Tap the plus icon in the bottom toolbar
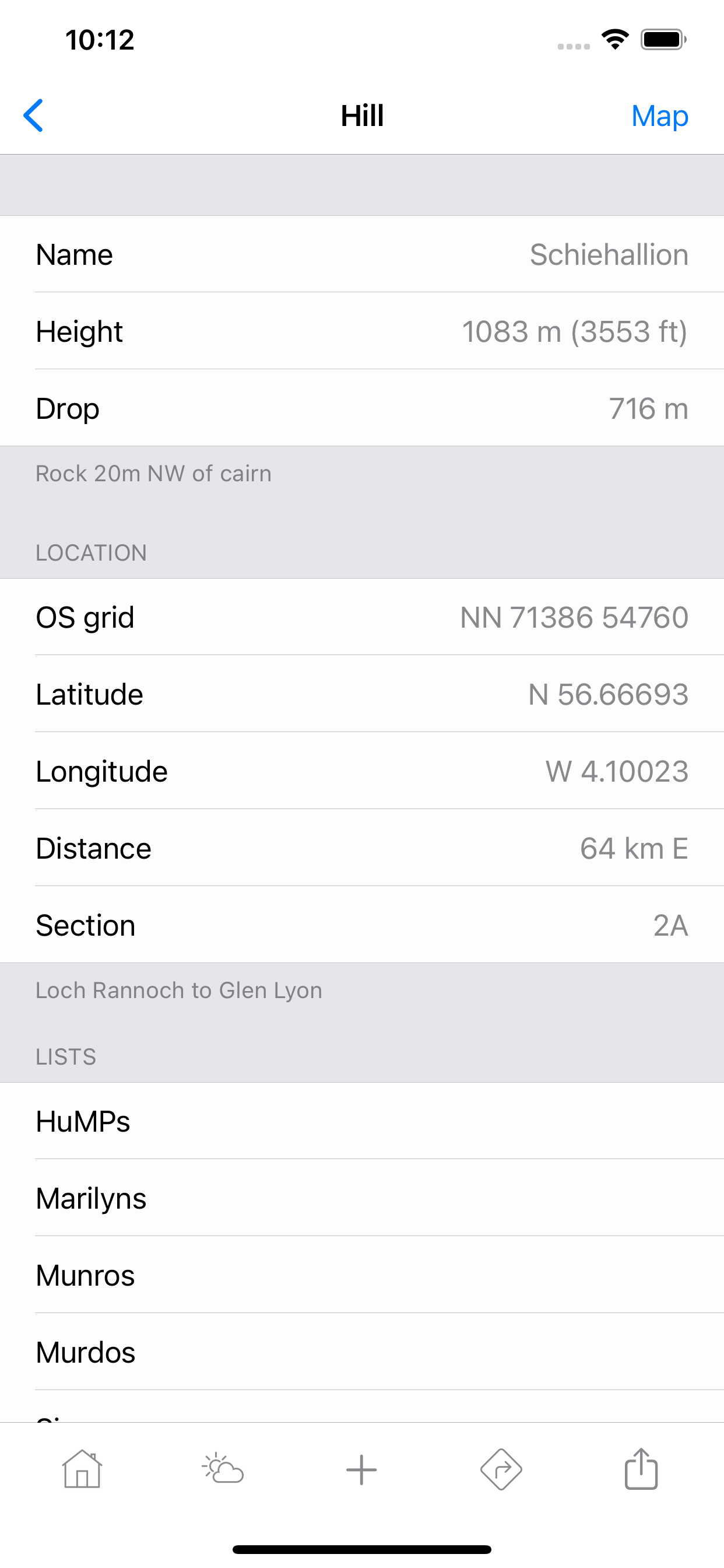The height and width of the screenshot is (1568, 724). pos(361,1469)
